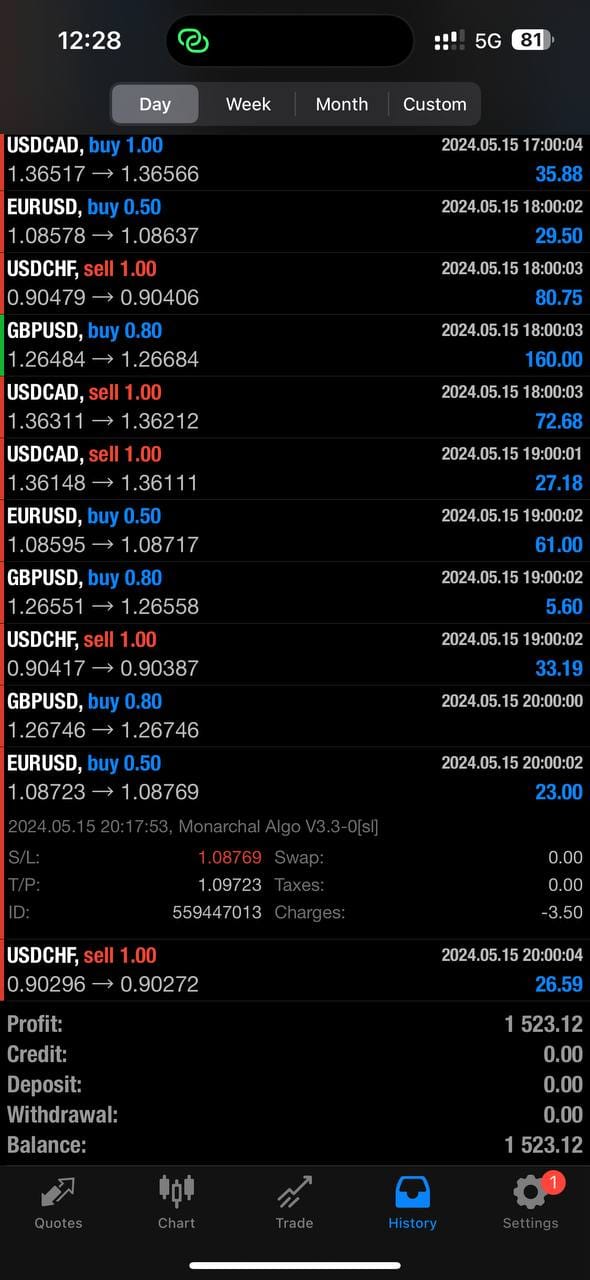Expand the GBPUSD trade with 5.60 profit
Screen dimensions: 590x1280
coord(295,592)
